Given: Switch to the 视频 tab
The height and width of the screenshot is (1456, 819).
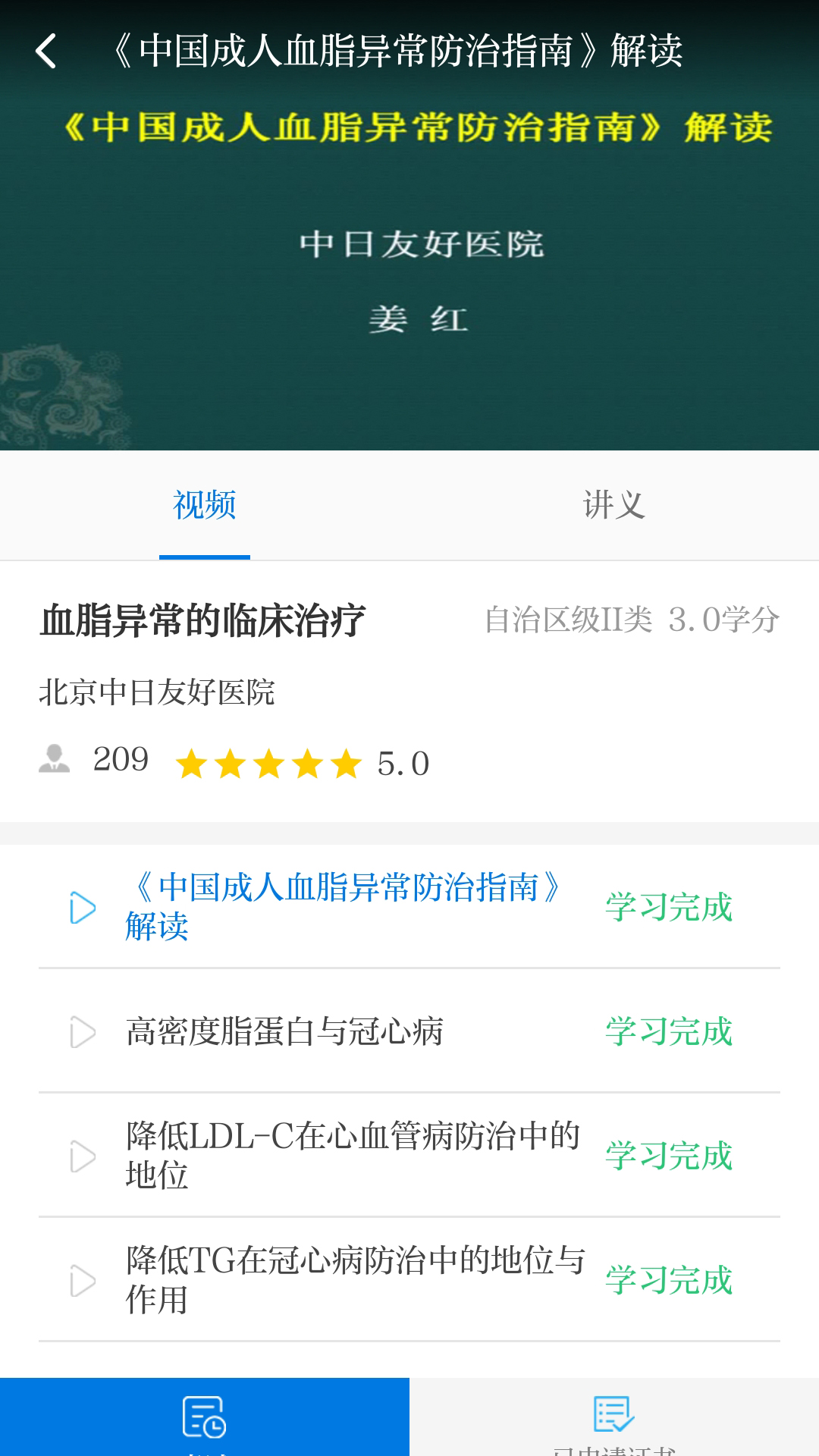Looking at the screenshot, I should pyautogui.click(x=205, y=506).
